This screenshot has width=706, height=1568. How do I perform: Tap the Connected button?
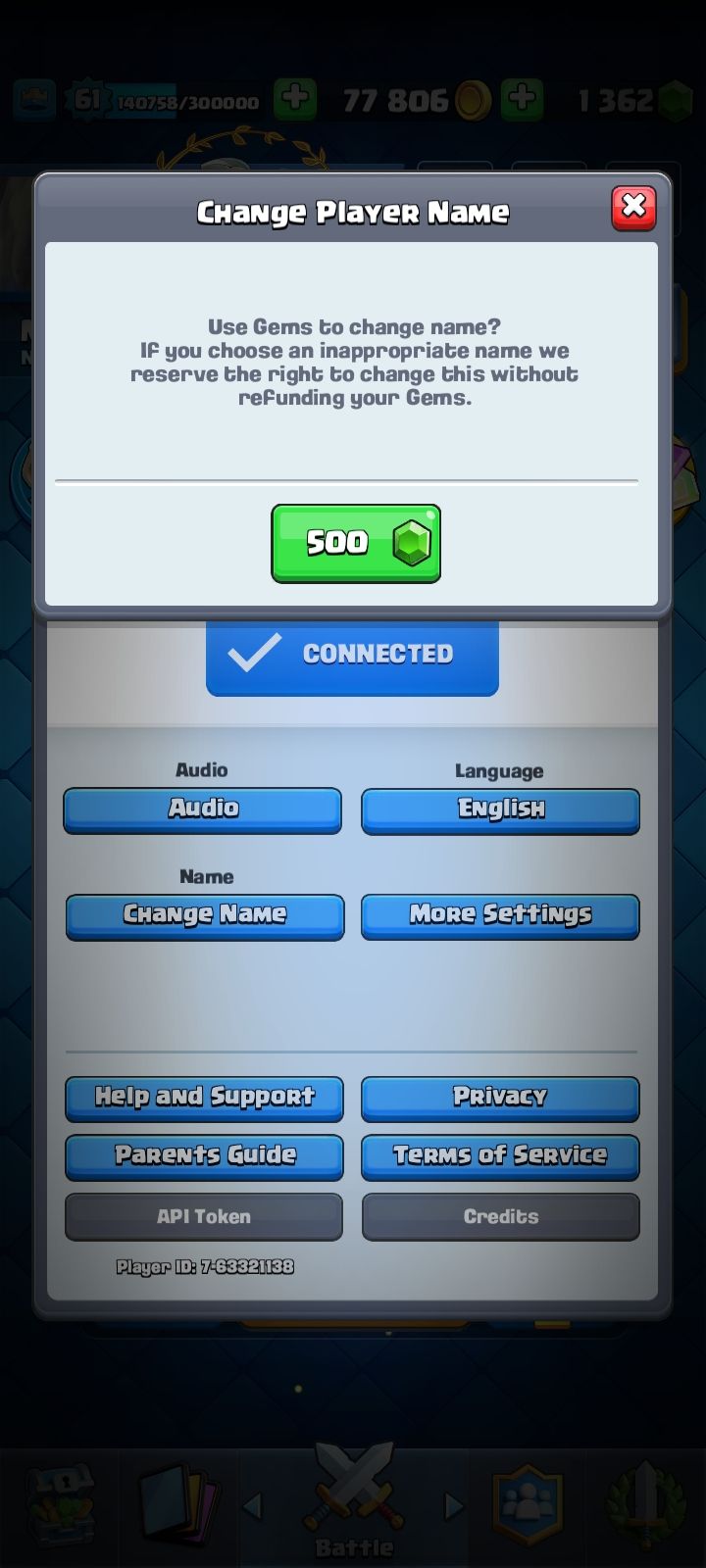click(352, 655)
